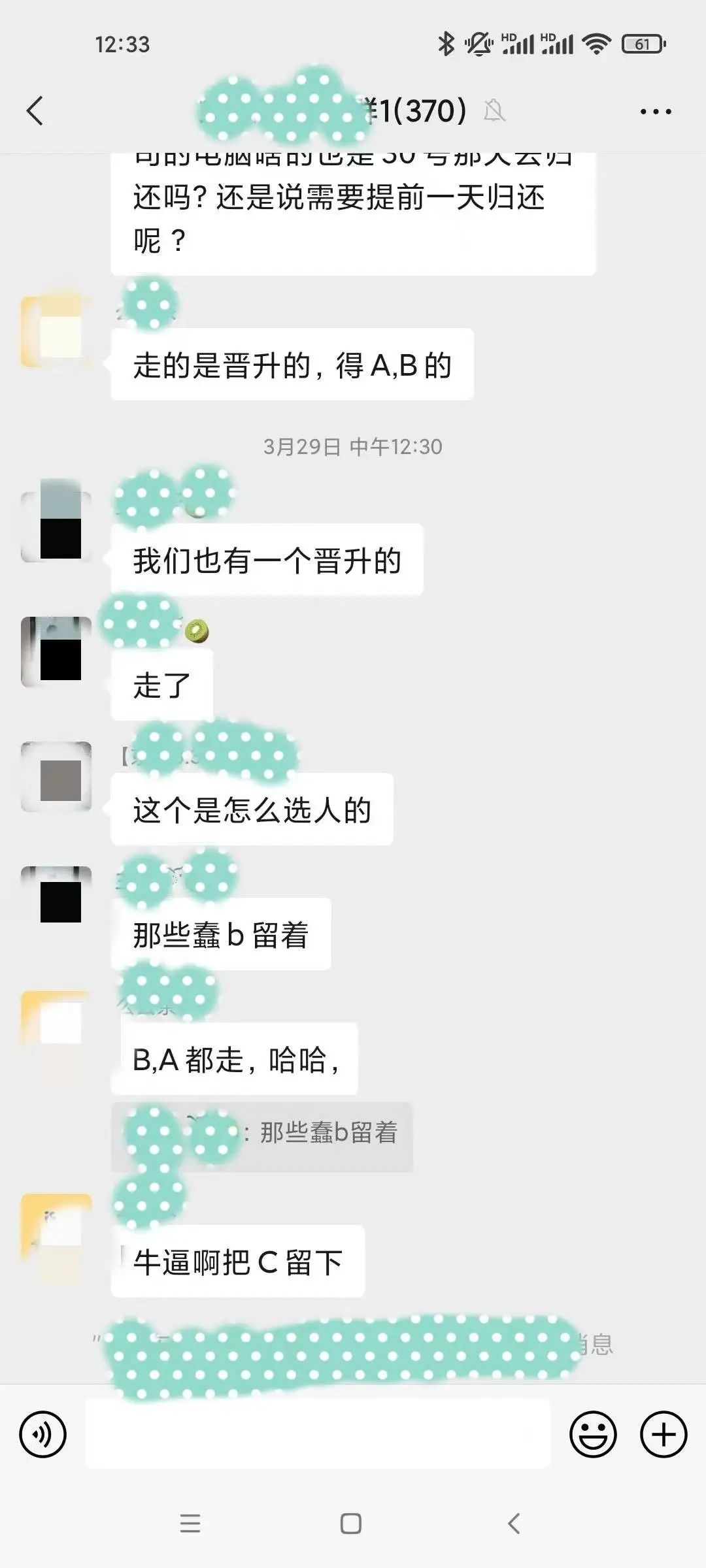
Task: Open avatar of sender of "走了"
Action: coord(56,652)
